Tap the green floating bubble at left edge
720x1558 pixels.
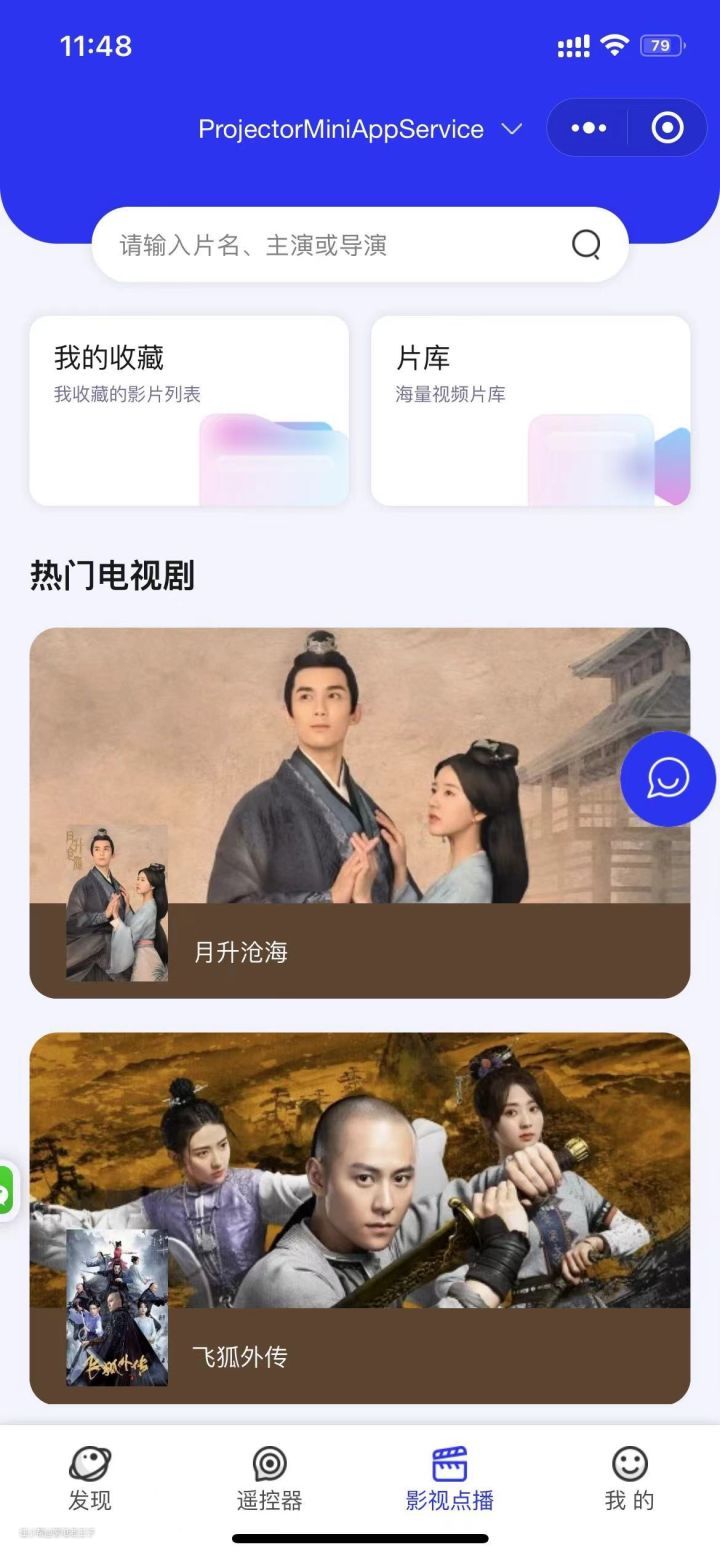tap(7, 1192)
